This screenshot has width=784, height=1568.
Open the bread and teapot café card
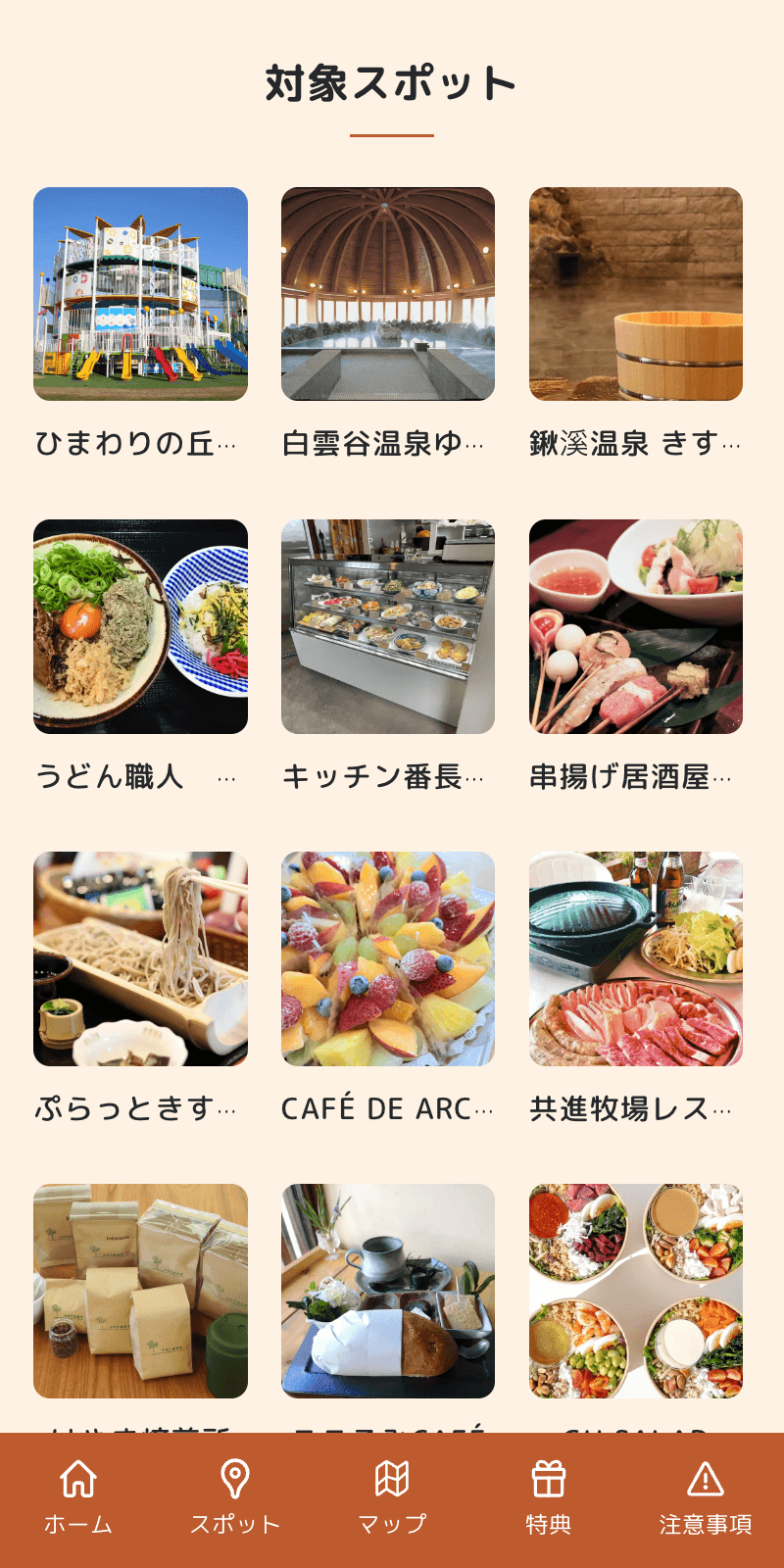point(388,1291)
